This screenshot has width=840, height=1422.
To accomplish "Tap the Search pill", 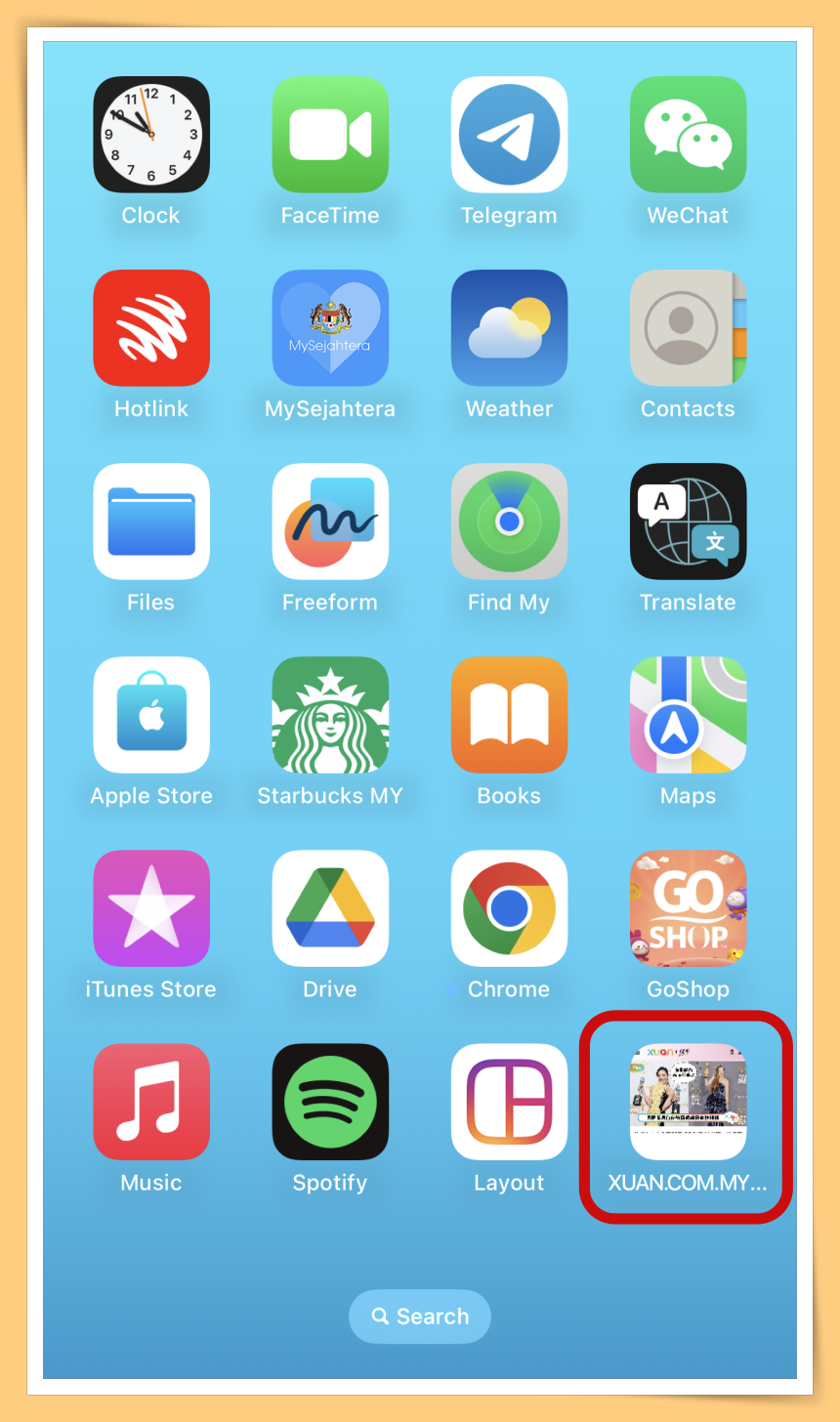I will click(x=420, y=1317).
